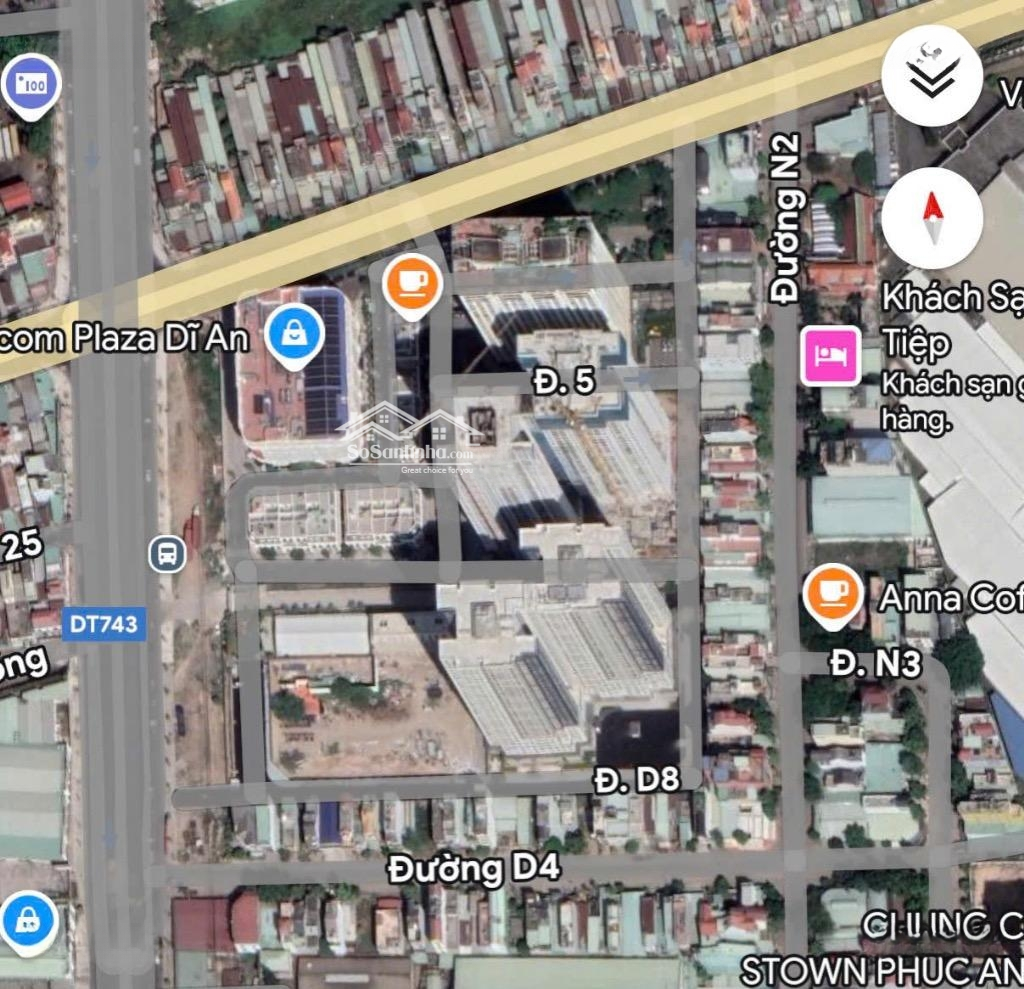Image resolution: width=1024 pixels, height=989 pixels.
Task: Tap the bus stop icon by DT743
Action: pos(167,553)
